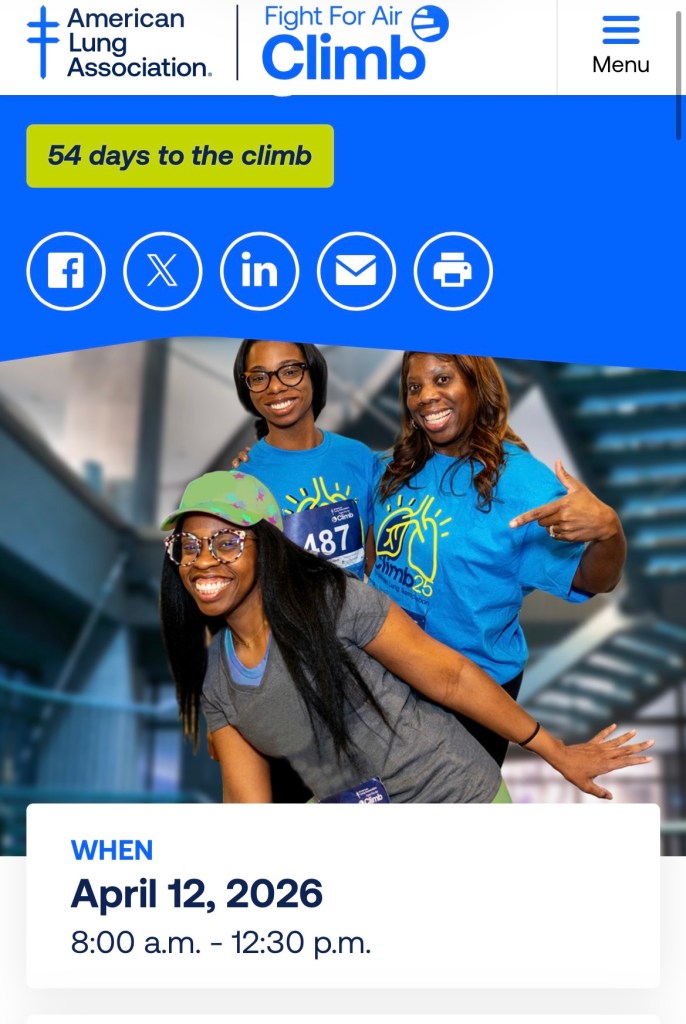Share this event on Facebook

coord(66,271)
